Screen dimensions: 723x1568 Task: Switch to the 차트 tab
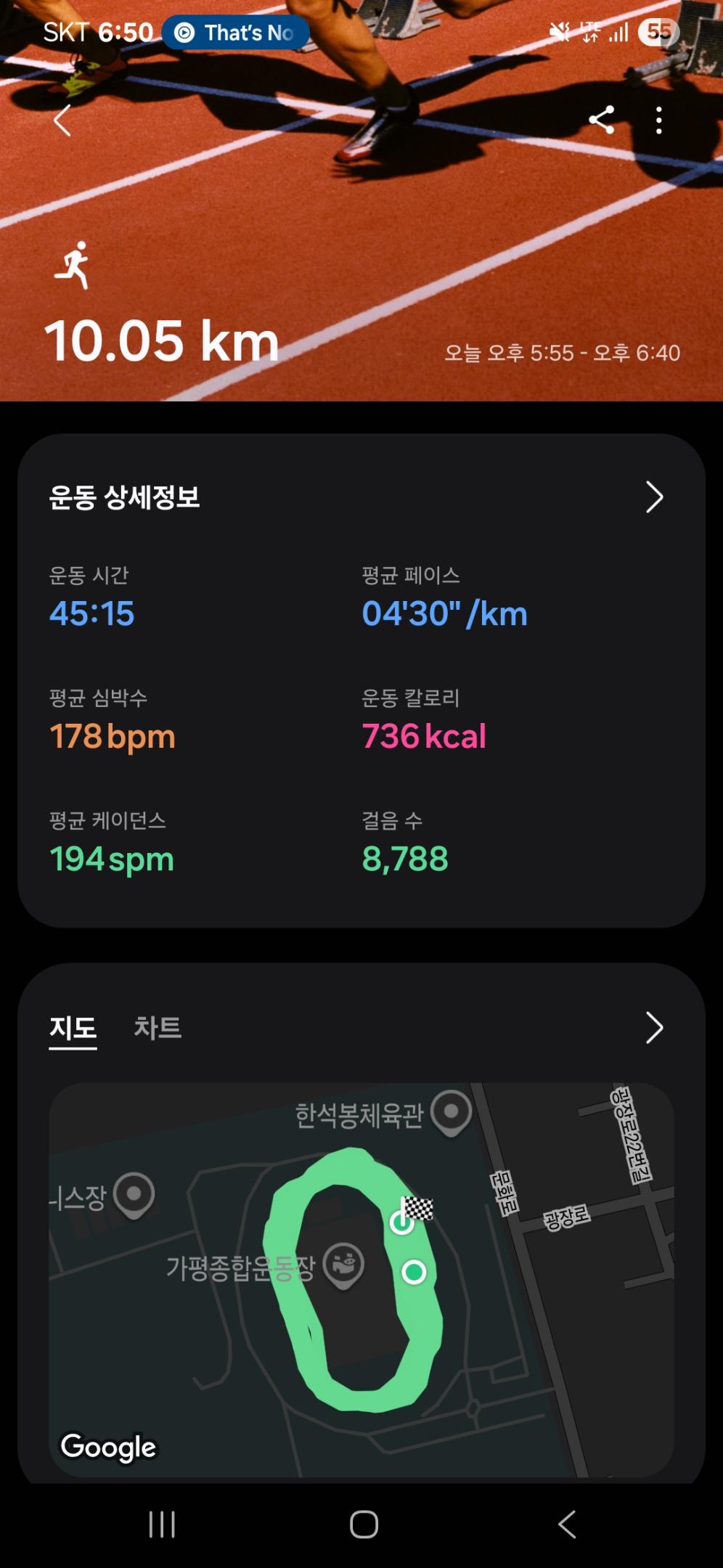click(158, 1028)
